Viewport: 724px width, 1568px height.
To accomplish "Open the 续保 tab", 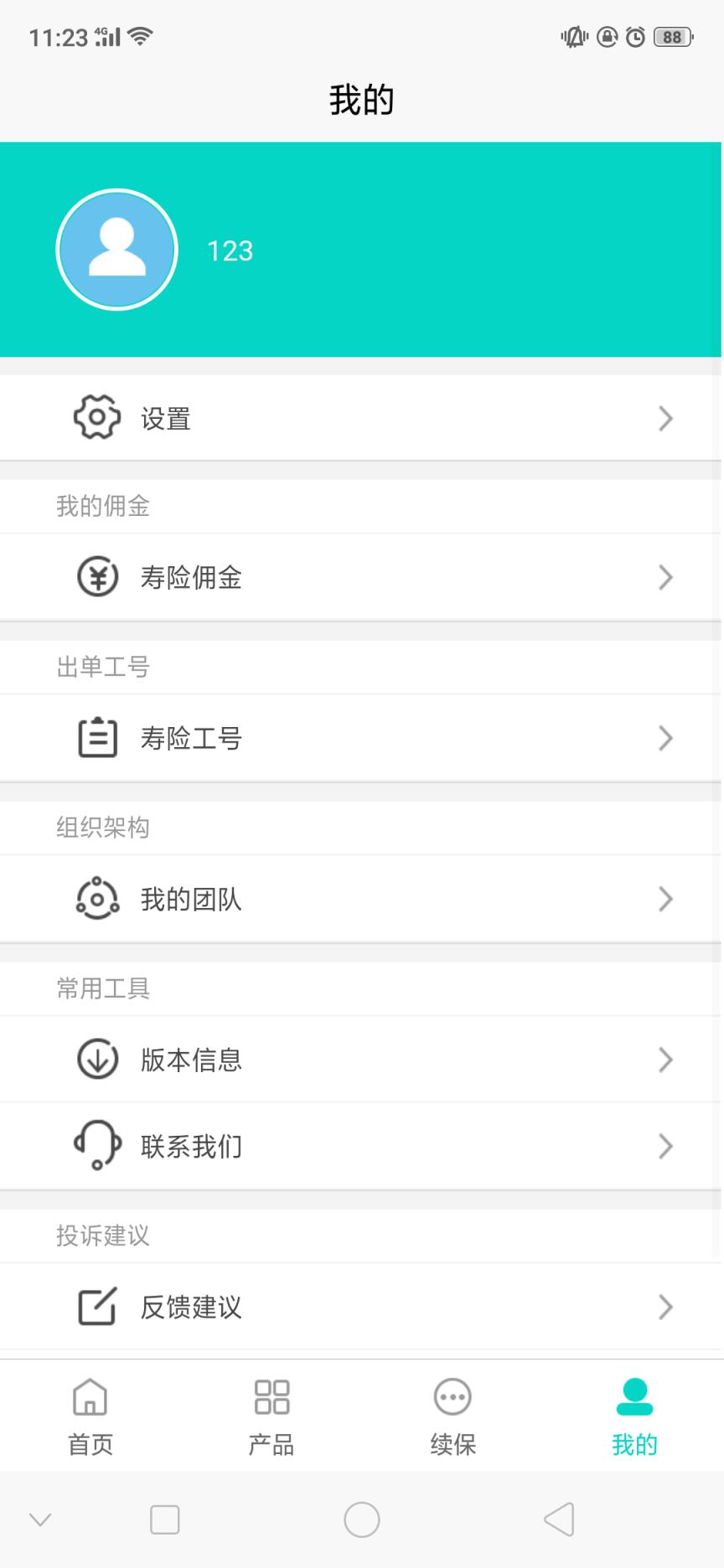I will click(x=452, y=1414).
